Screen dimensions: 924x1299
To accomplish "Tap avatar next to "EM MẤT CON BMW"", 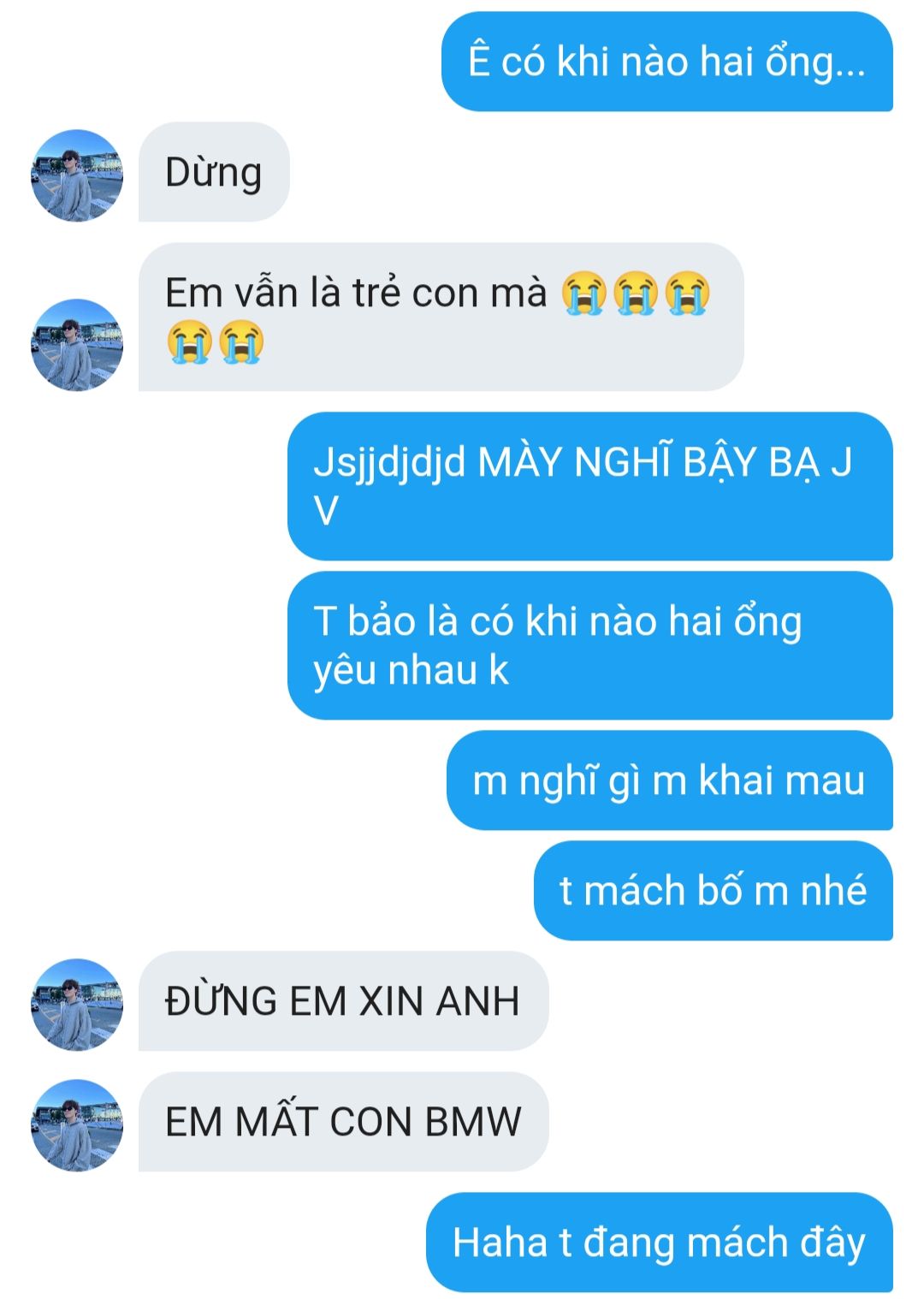I will click(x=77, y=1125).
